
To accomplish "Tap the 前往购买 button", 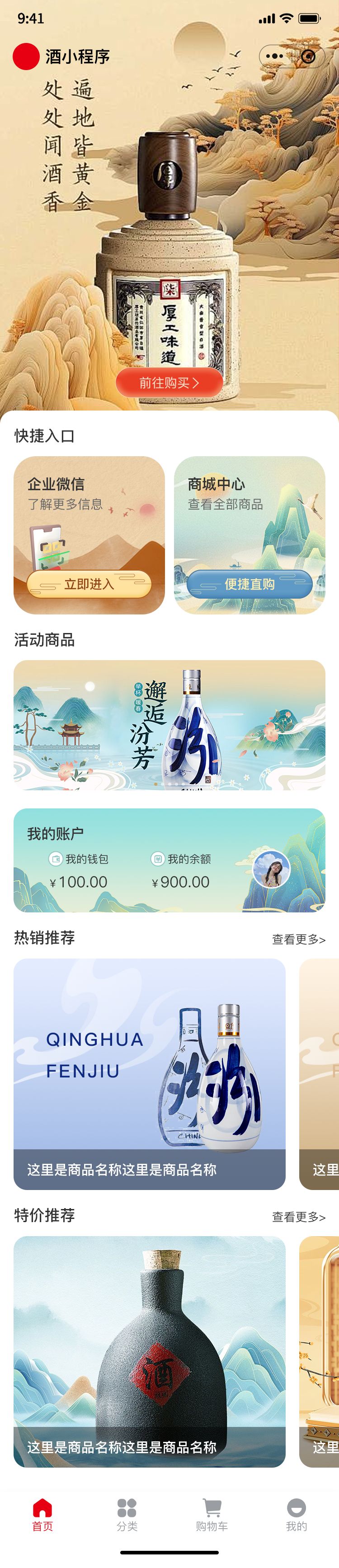I will pyautogui.click(x=169, y=383).
